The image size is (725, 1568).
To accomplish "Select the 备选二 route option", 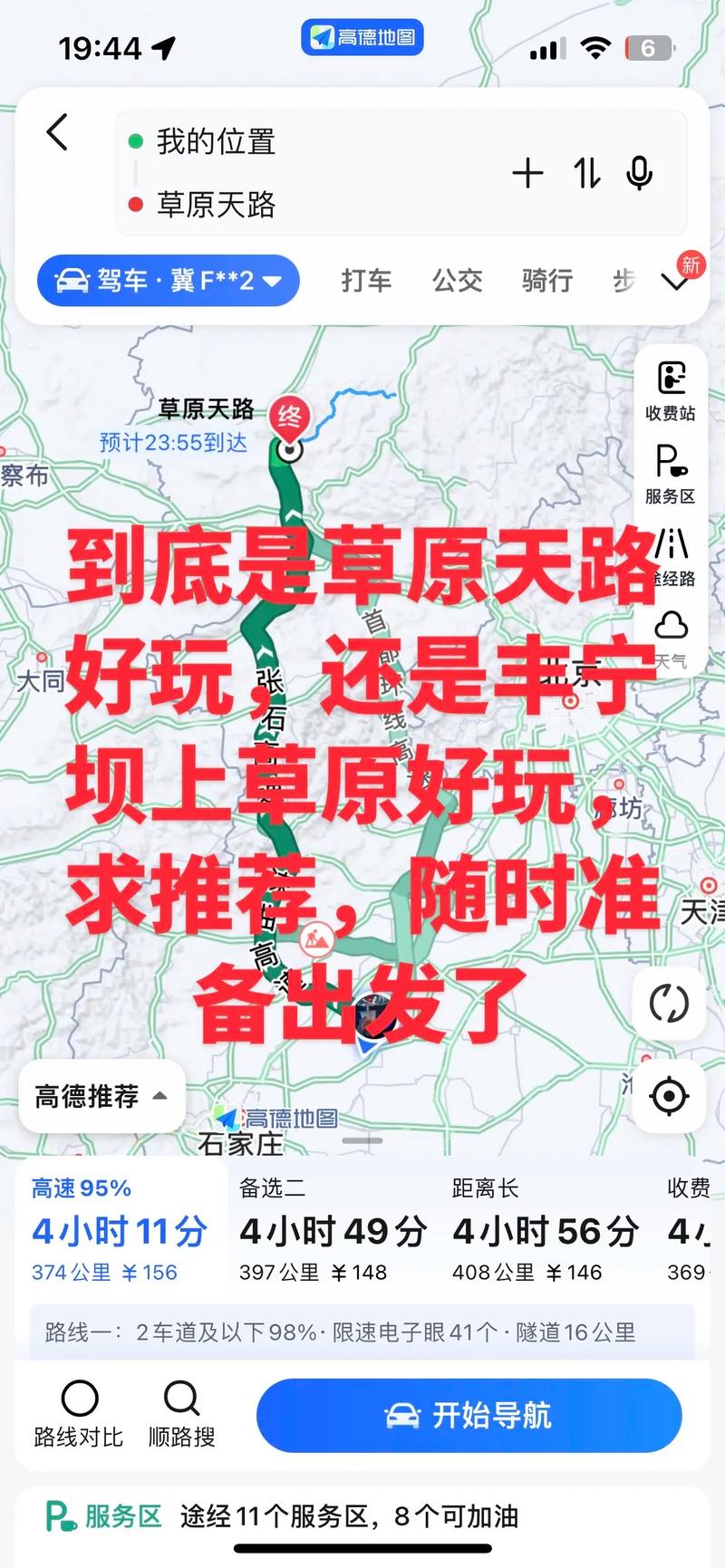I will pyautogui.click(x=333, y=1230).
